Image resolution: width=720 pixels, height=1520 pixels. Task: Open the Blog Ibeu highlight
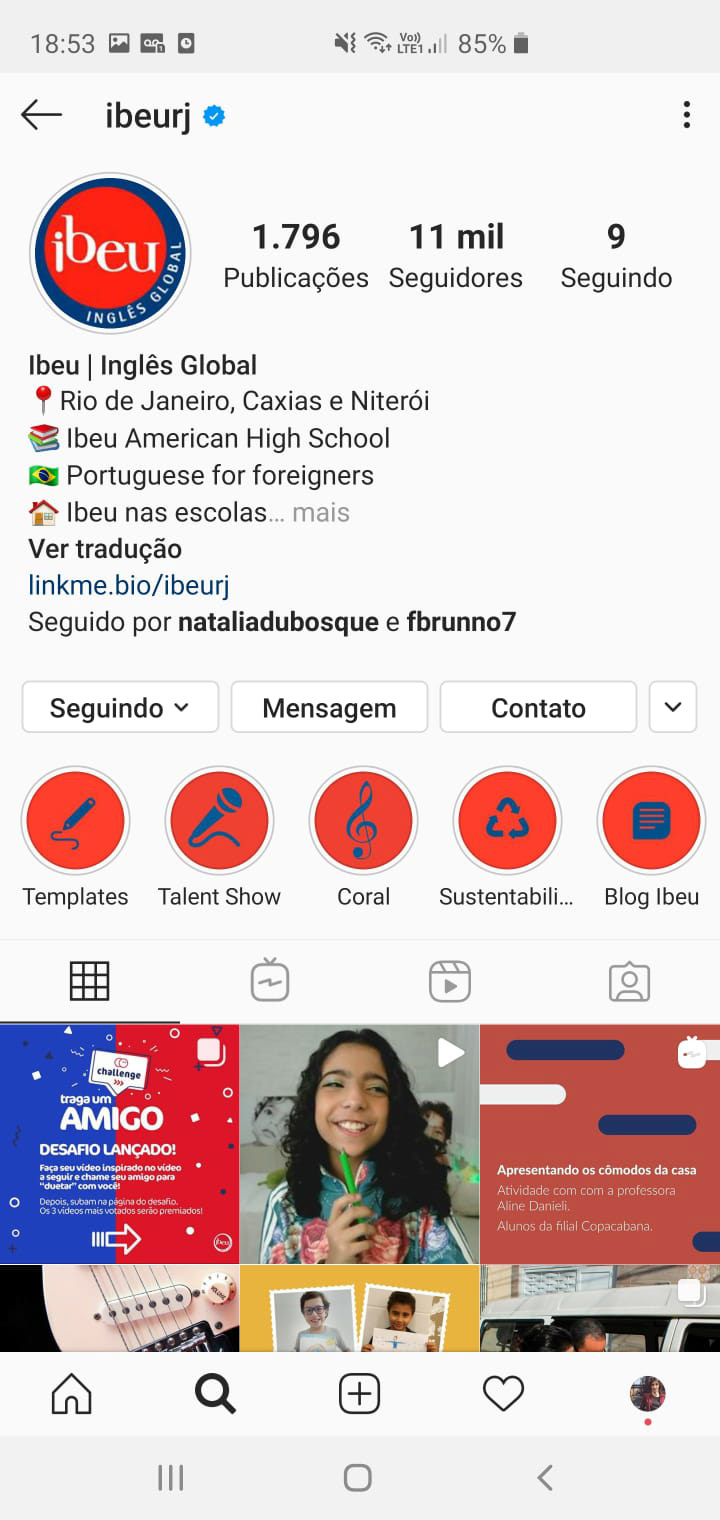click(x=651, y=822)
